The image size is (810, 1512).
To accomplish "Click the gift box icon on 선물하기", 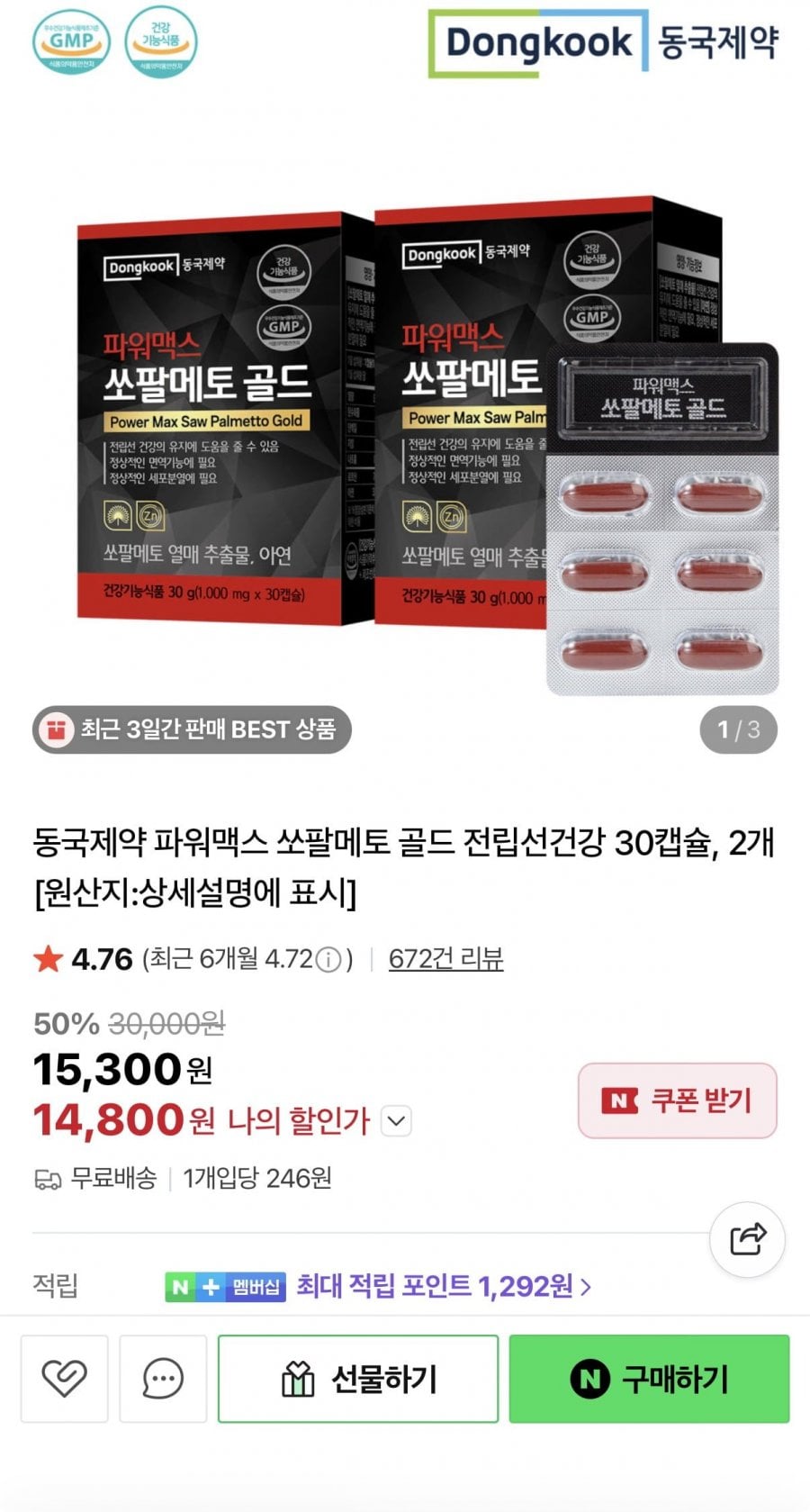I will (297, 1379).
